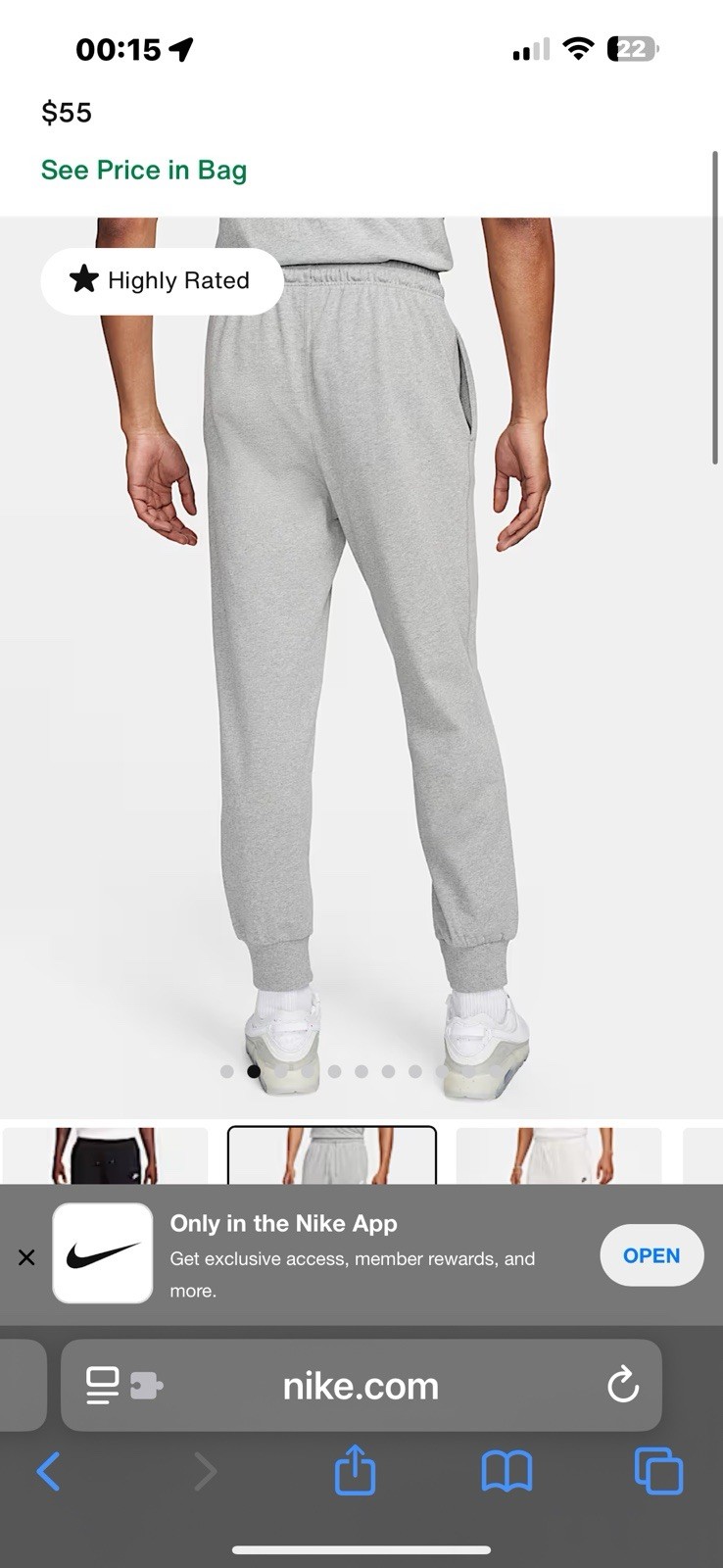Open the See Price in Bag link
This screenshot has height=1568, width=723.
[x=144, y=171]
